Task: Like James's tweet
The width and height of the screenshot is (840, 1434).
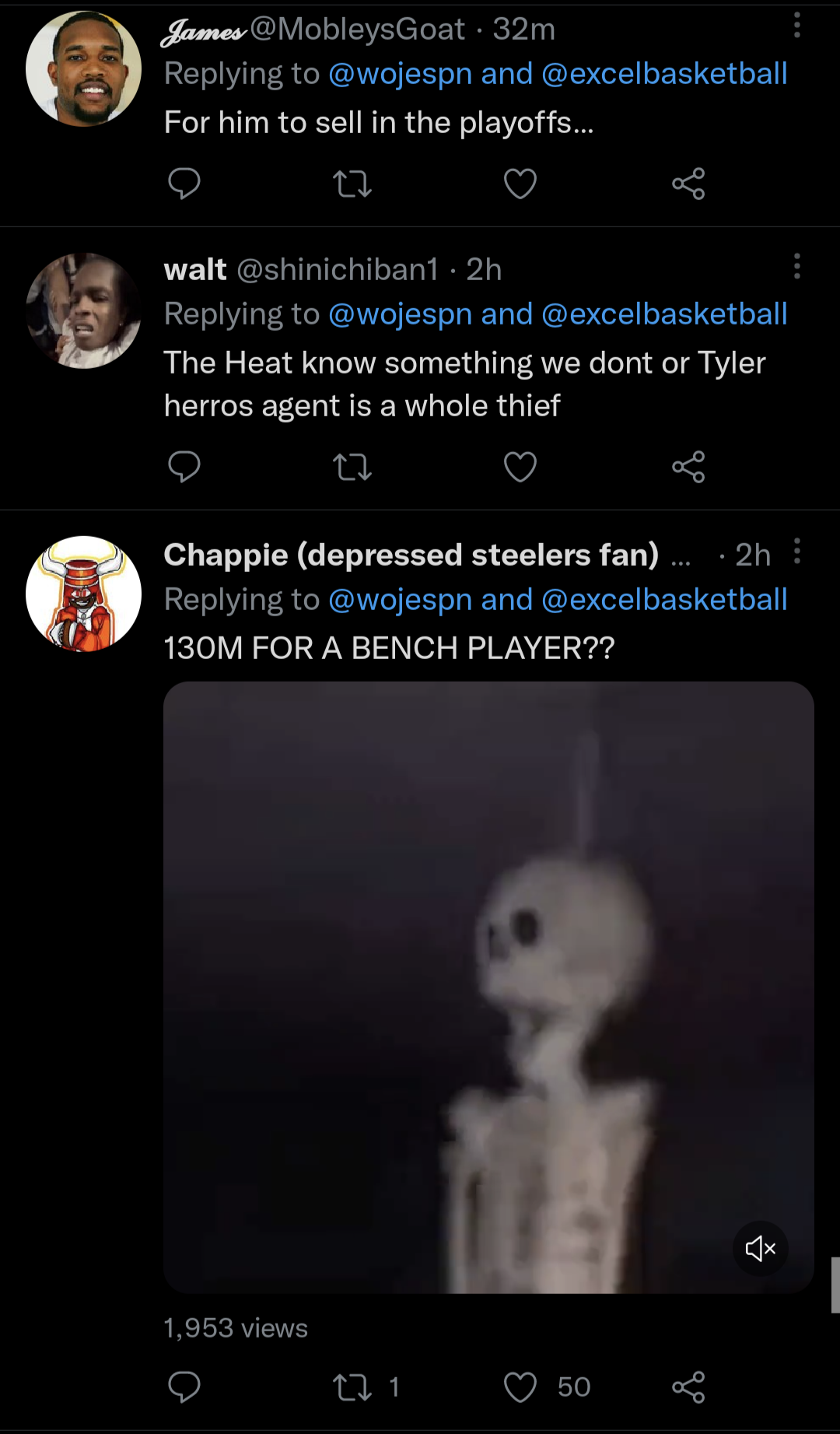Action: 520,184
